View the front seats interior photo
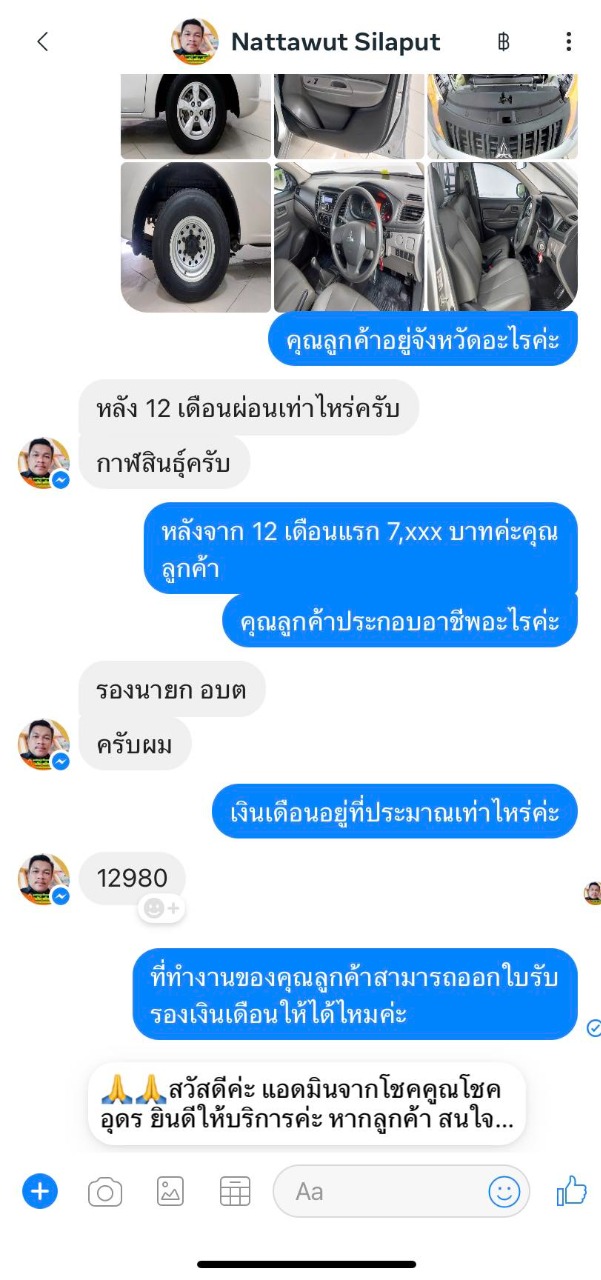The height and width of the screenshot is (1280, 601). point(503,237)
